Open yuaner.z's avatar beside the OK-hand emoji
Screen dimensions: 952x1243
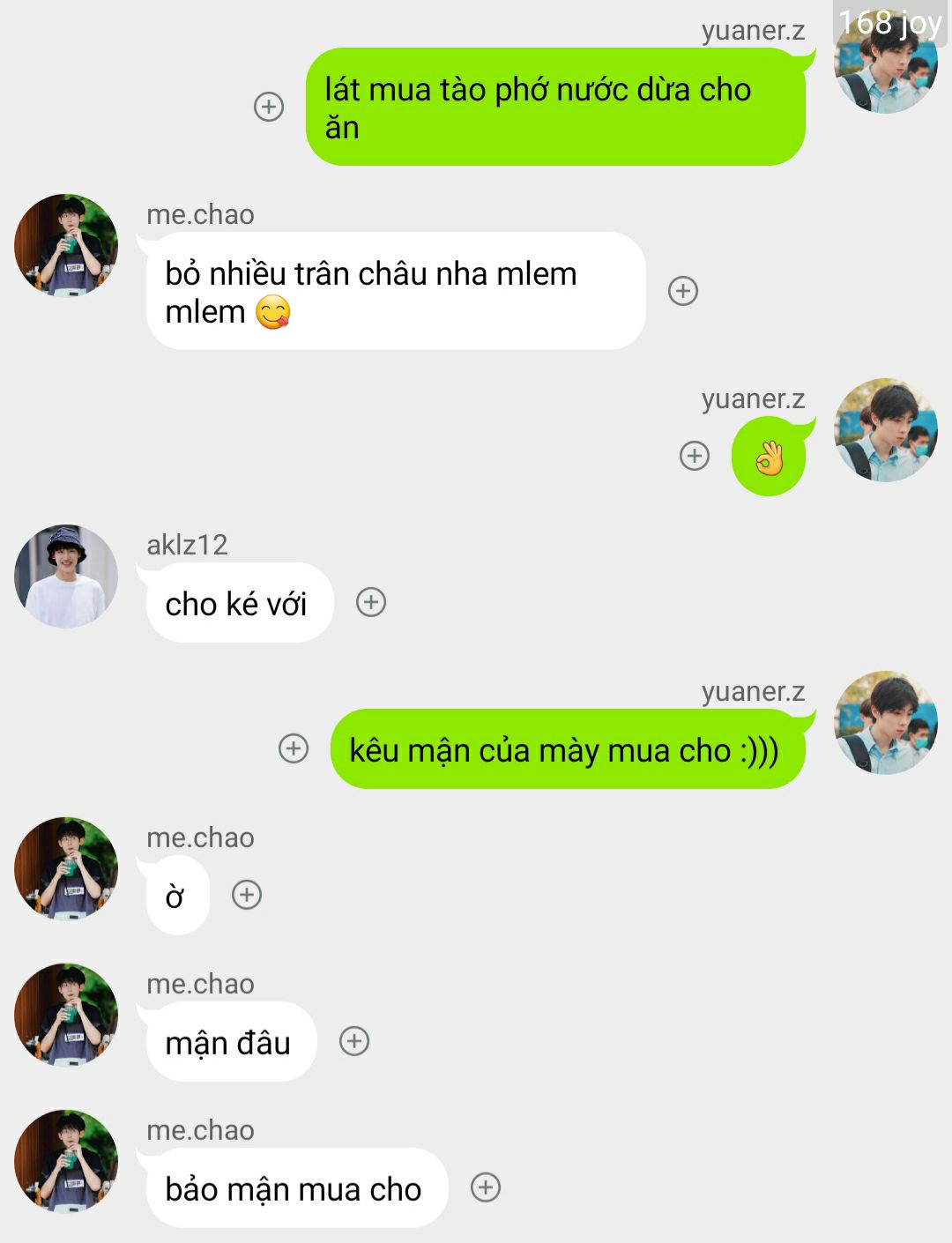[x=886, y=430]
